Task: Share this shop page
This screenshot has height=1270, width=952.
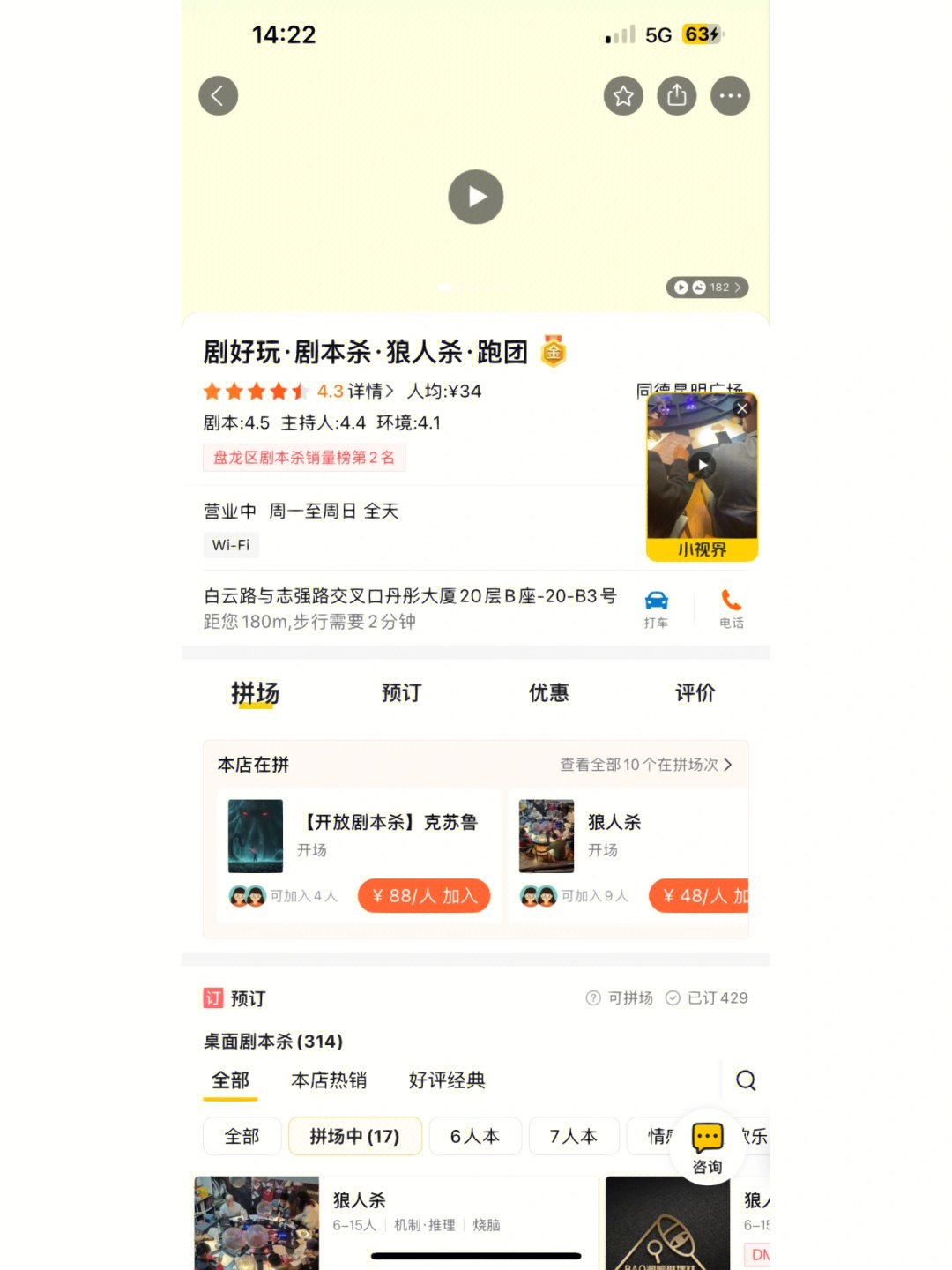Action: coord(677,95)
